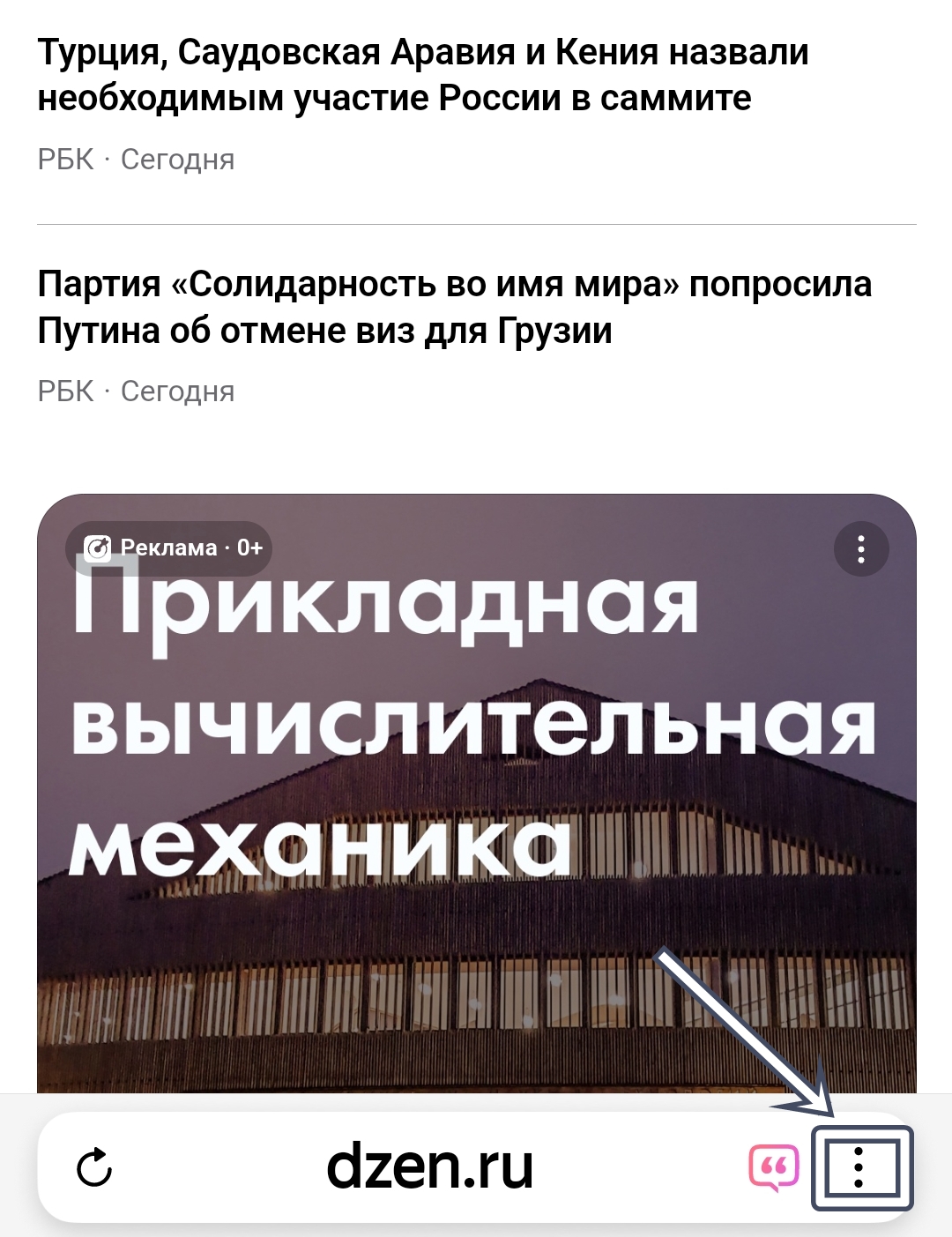
Task: Tap the dzen.ru address field
Action: (429, 1167)
